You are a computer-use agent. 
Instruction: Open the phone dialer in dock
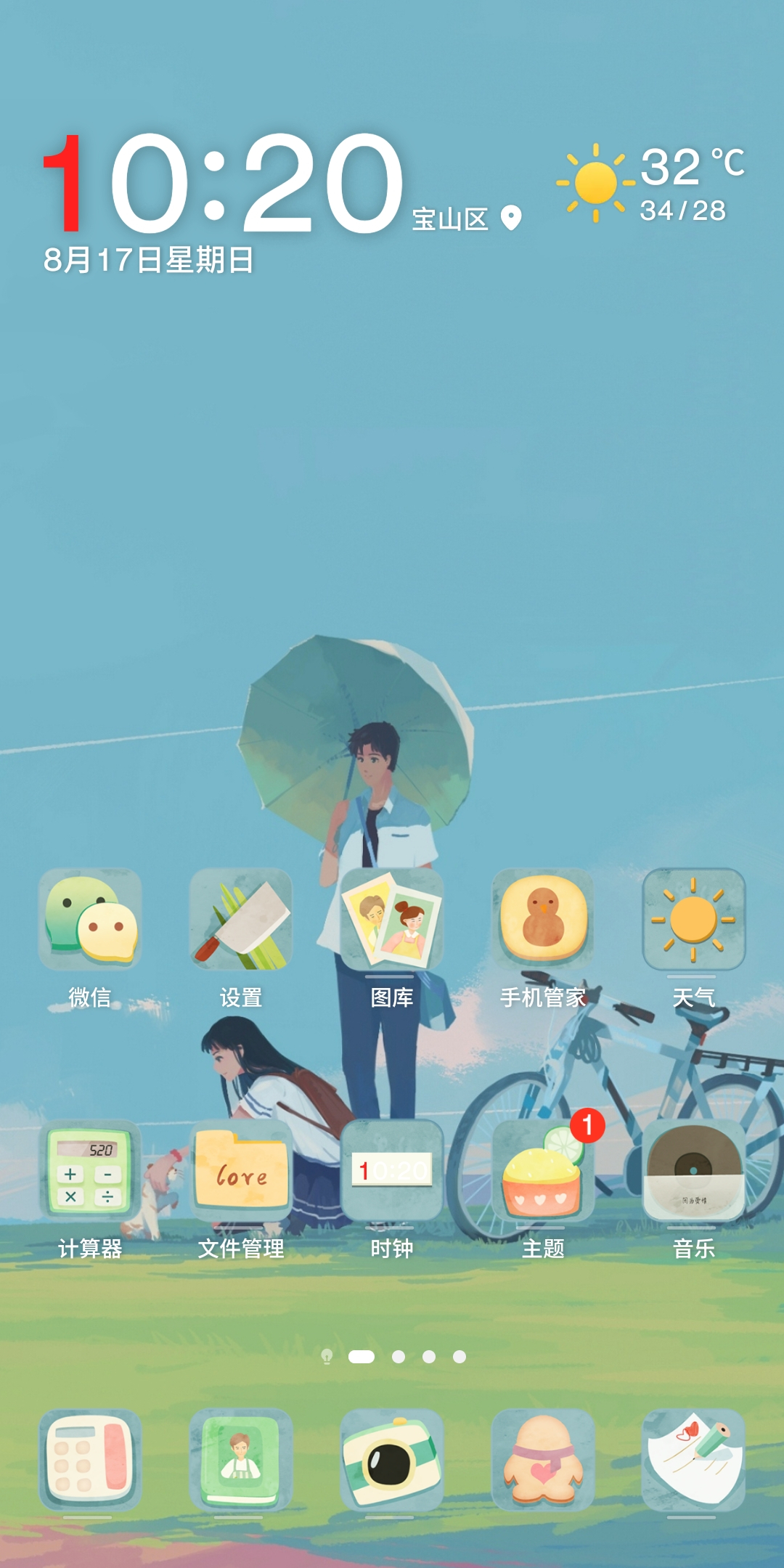[90, 1461]
